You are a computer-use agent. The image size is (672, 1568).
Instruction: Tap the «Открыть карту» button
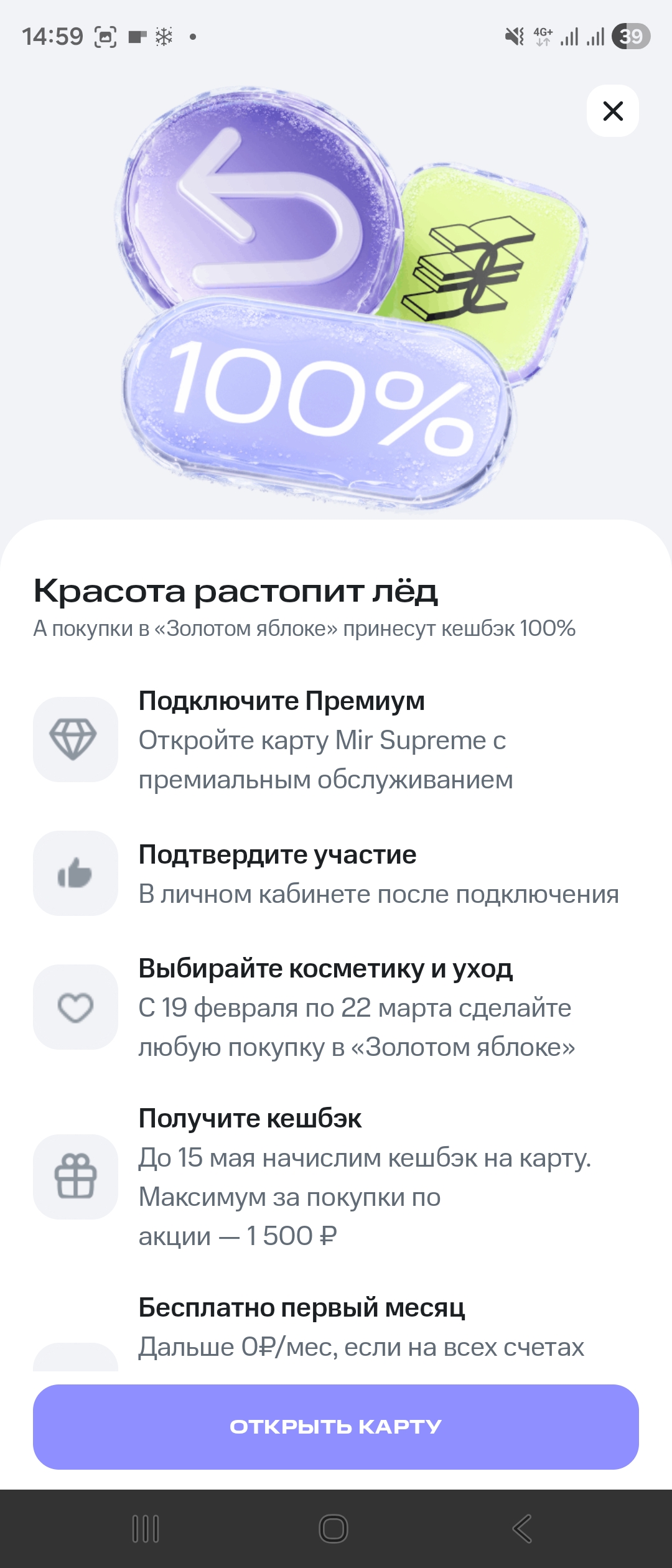336,1427
